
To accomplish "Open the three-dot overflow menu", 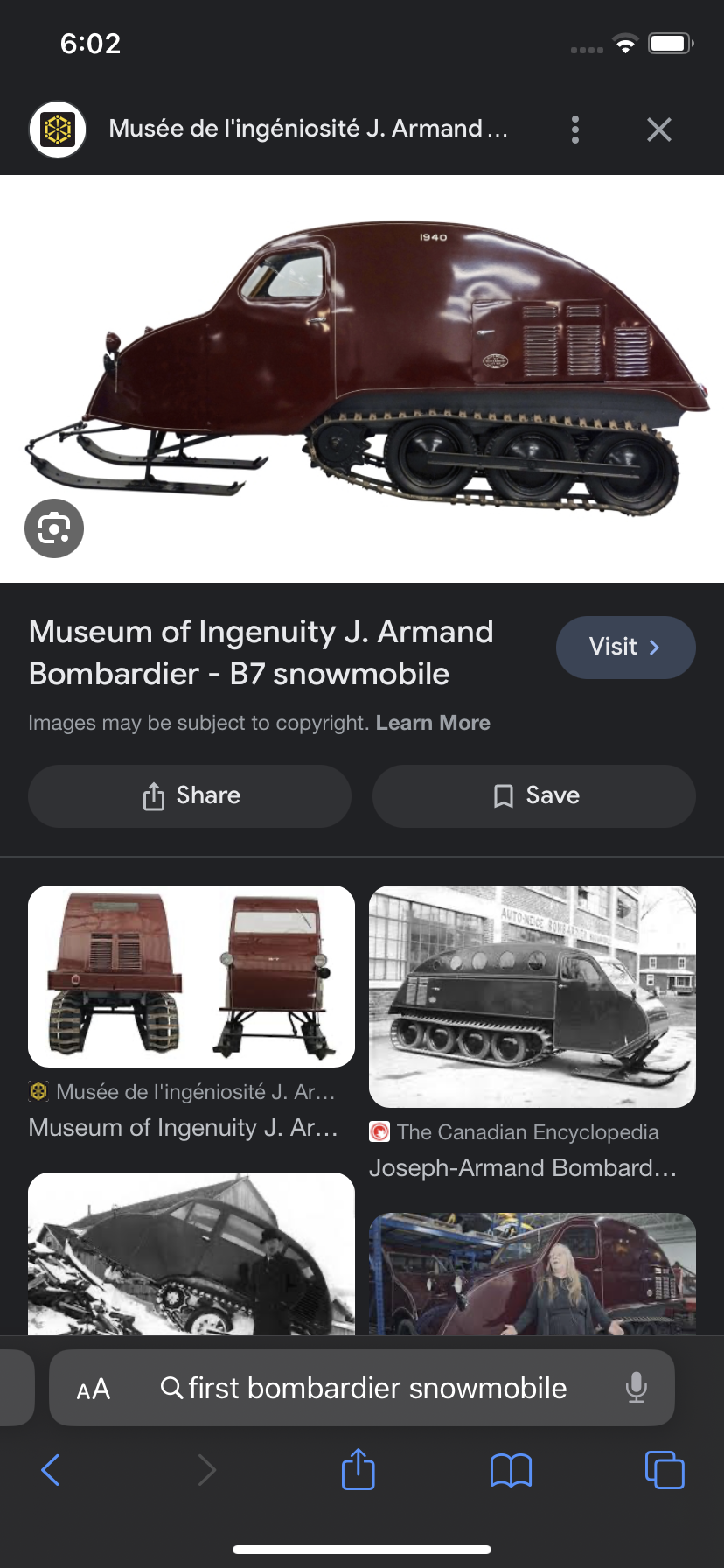I will [574, 129].
